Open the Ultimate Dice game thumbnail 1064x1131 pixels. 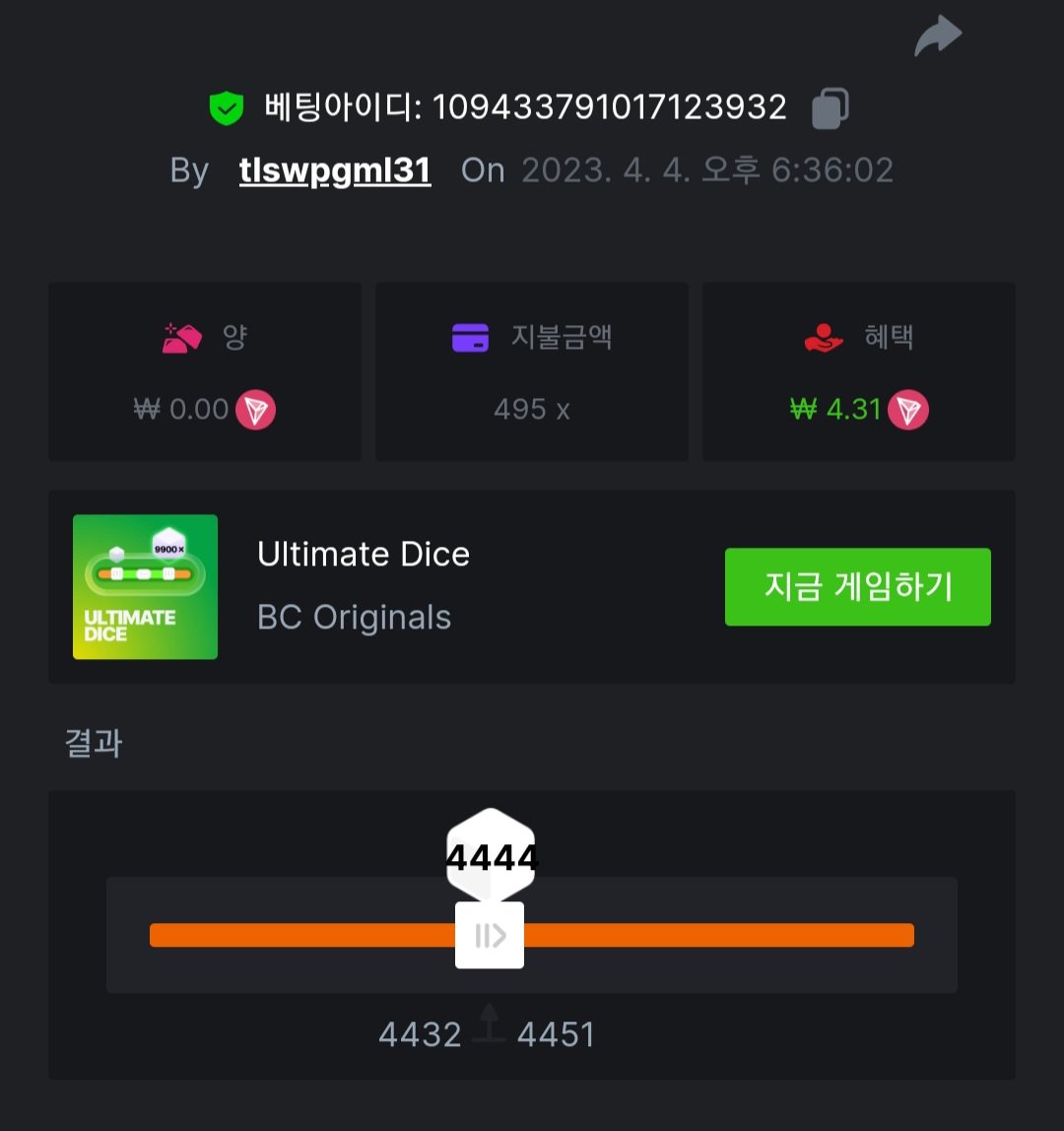pos(145,587)
